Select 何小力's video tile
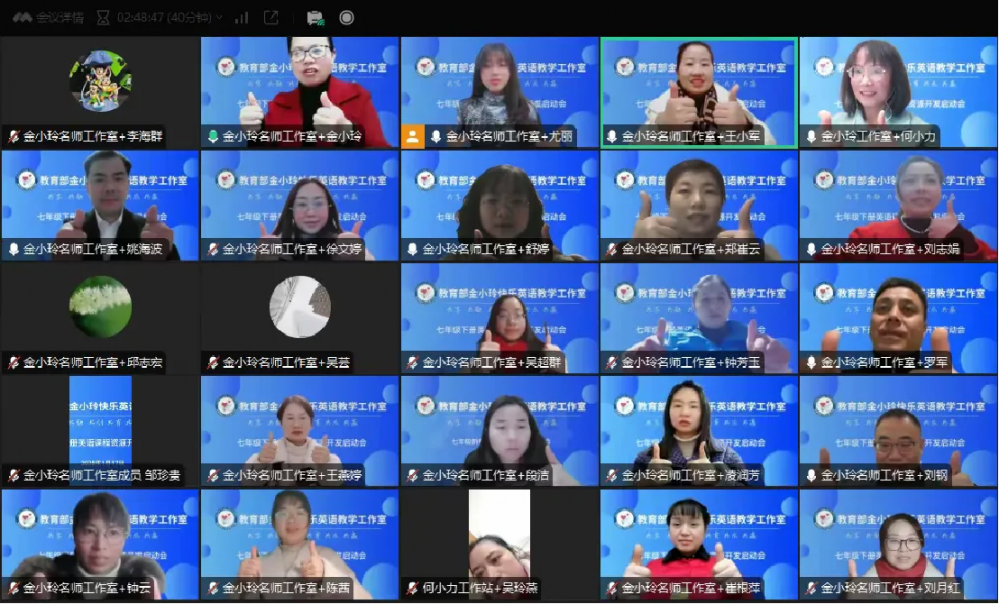 [x=898, y=92]
